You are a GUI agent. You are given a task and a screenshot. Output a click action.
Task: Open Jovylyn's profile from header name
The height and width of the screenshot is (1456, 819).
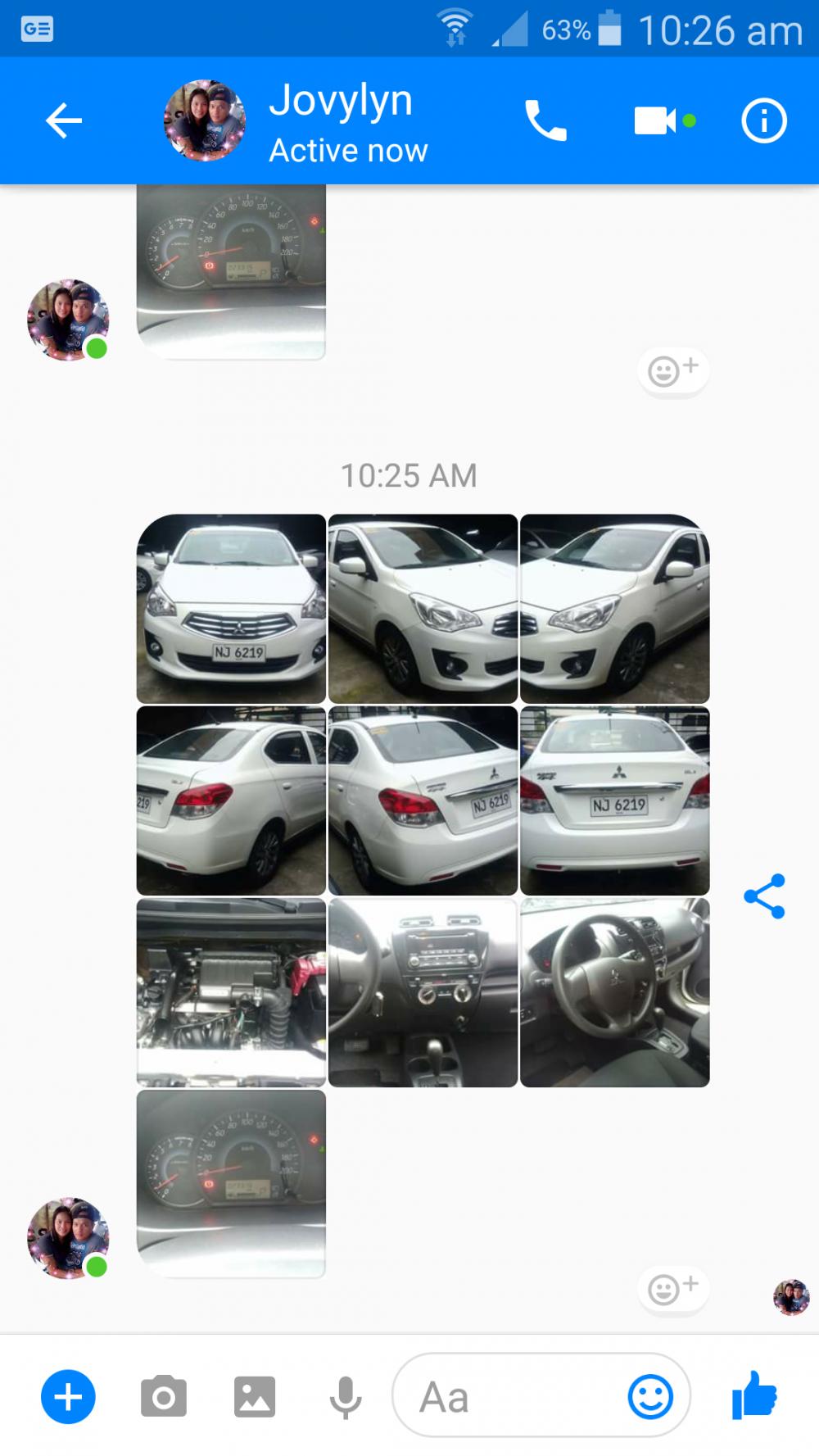[x=340, y=102]
